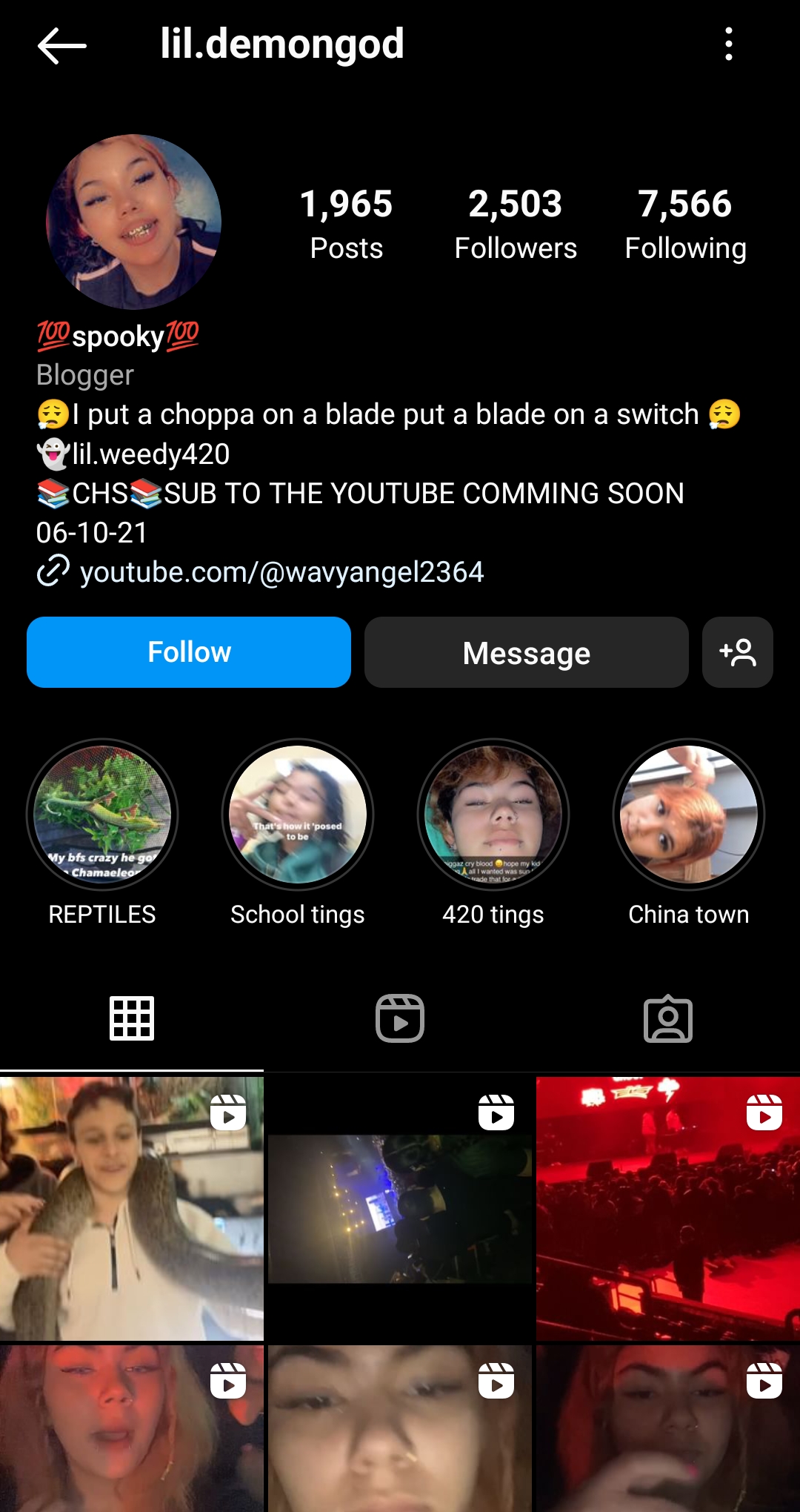Show suggested accounts with add-person button
Image resolution: width=800 pixels, height=1512 pixels.
(738, 652)
